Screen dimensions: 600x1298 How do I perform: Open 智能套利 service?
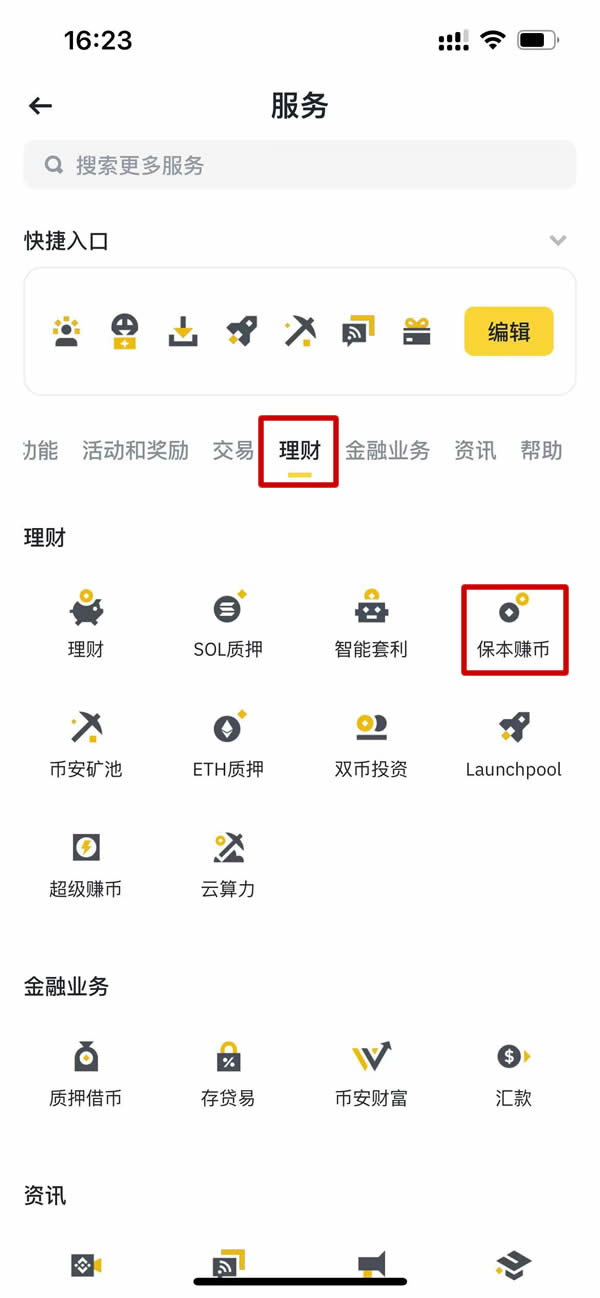point(371,624)
